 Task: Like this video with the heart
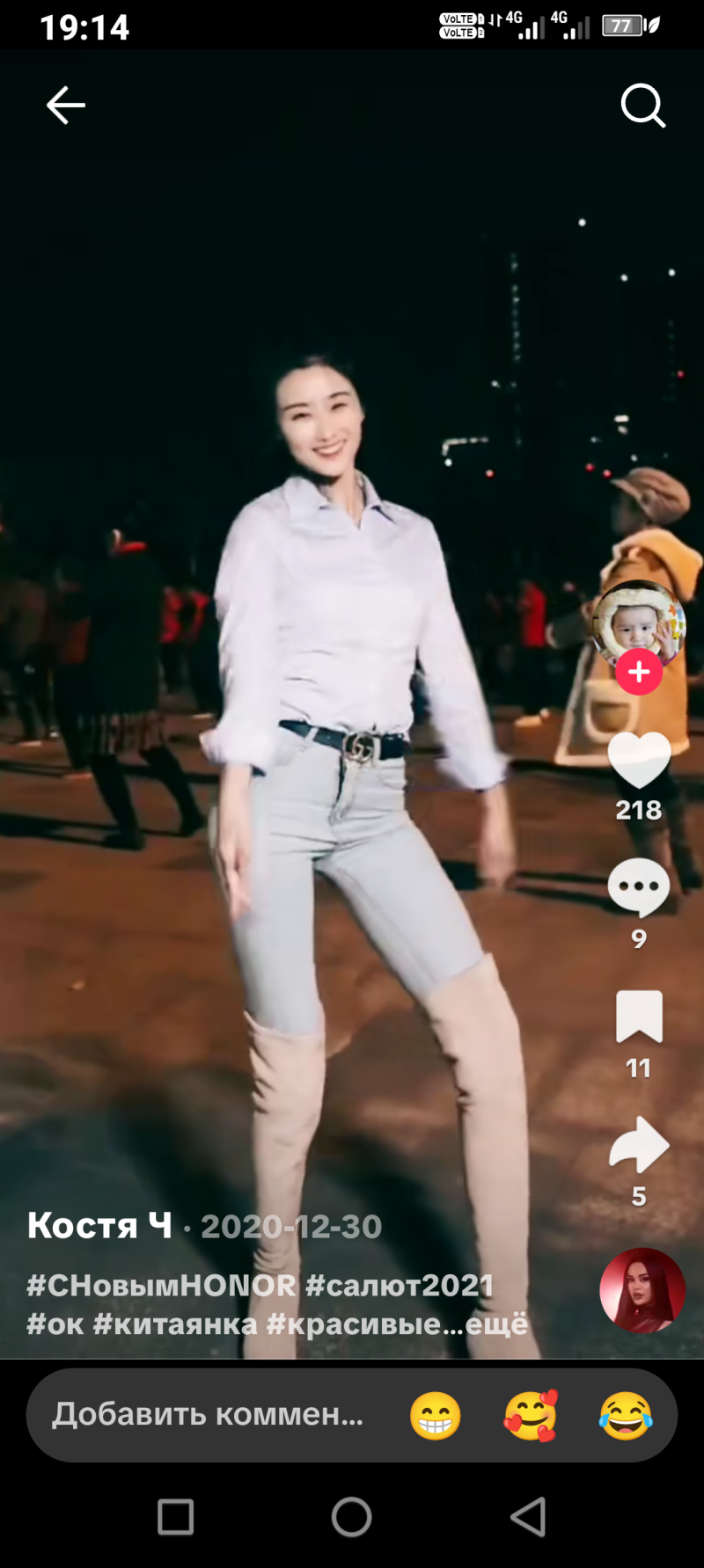pos(639,759)
